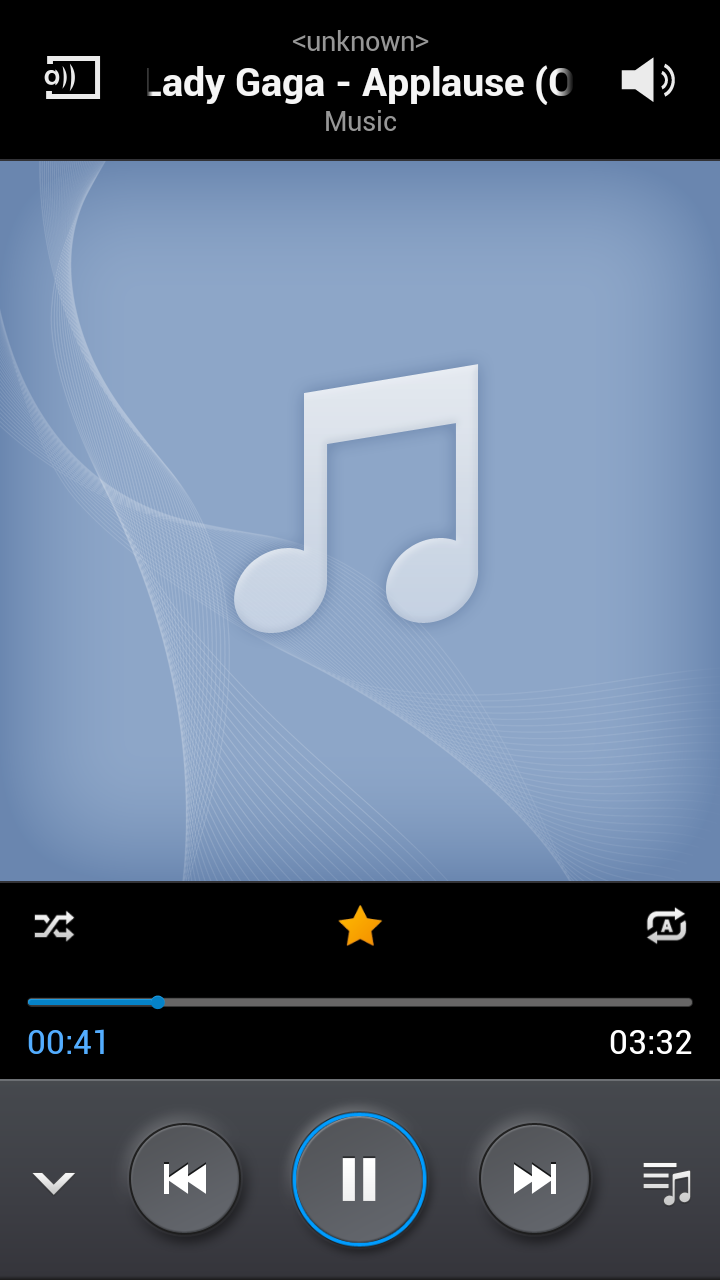
Task: Seek along the song progress bar
Action: click(360, 1002)
